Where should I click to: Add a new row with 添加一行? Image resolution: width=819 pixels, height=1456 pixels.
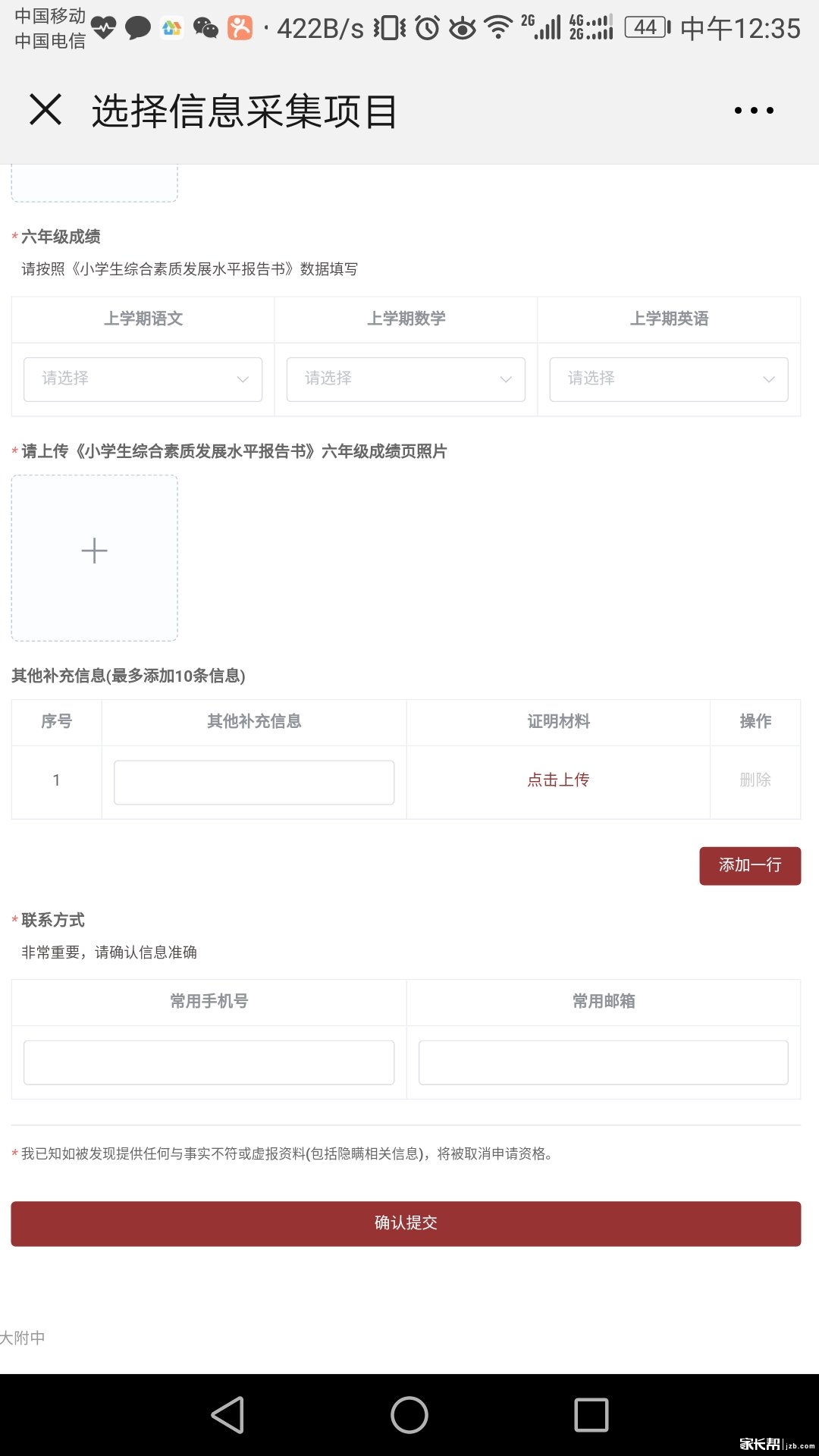click(750, 865)
